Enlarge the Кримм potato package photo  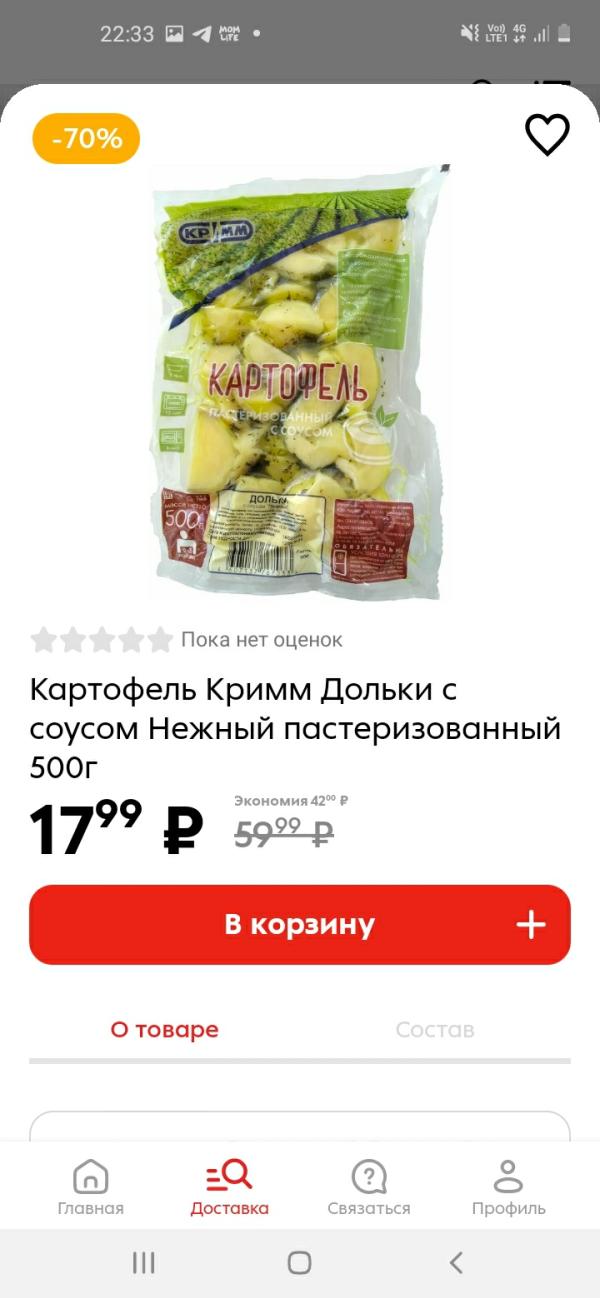(300, 383)
